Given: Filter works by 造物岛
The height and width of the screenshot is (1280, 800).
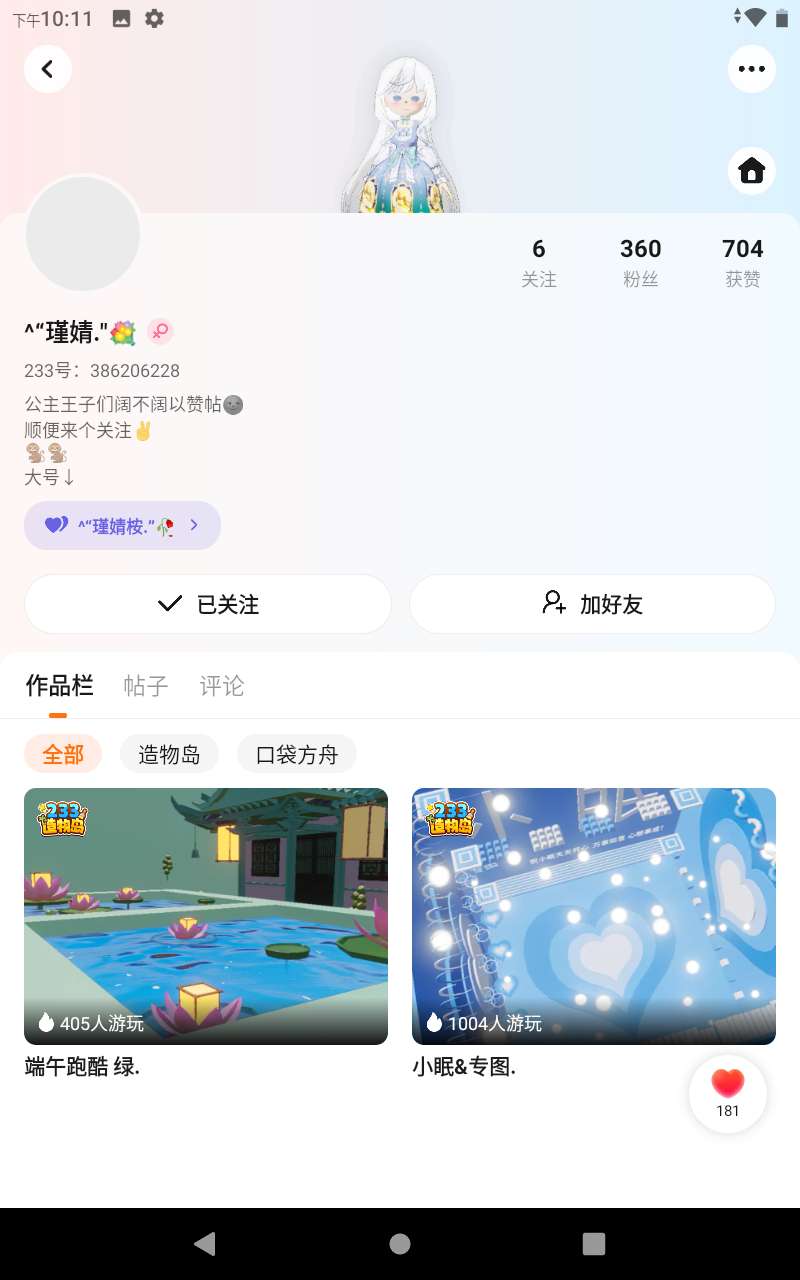Looking at the screenshot, I should [169, 754].
